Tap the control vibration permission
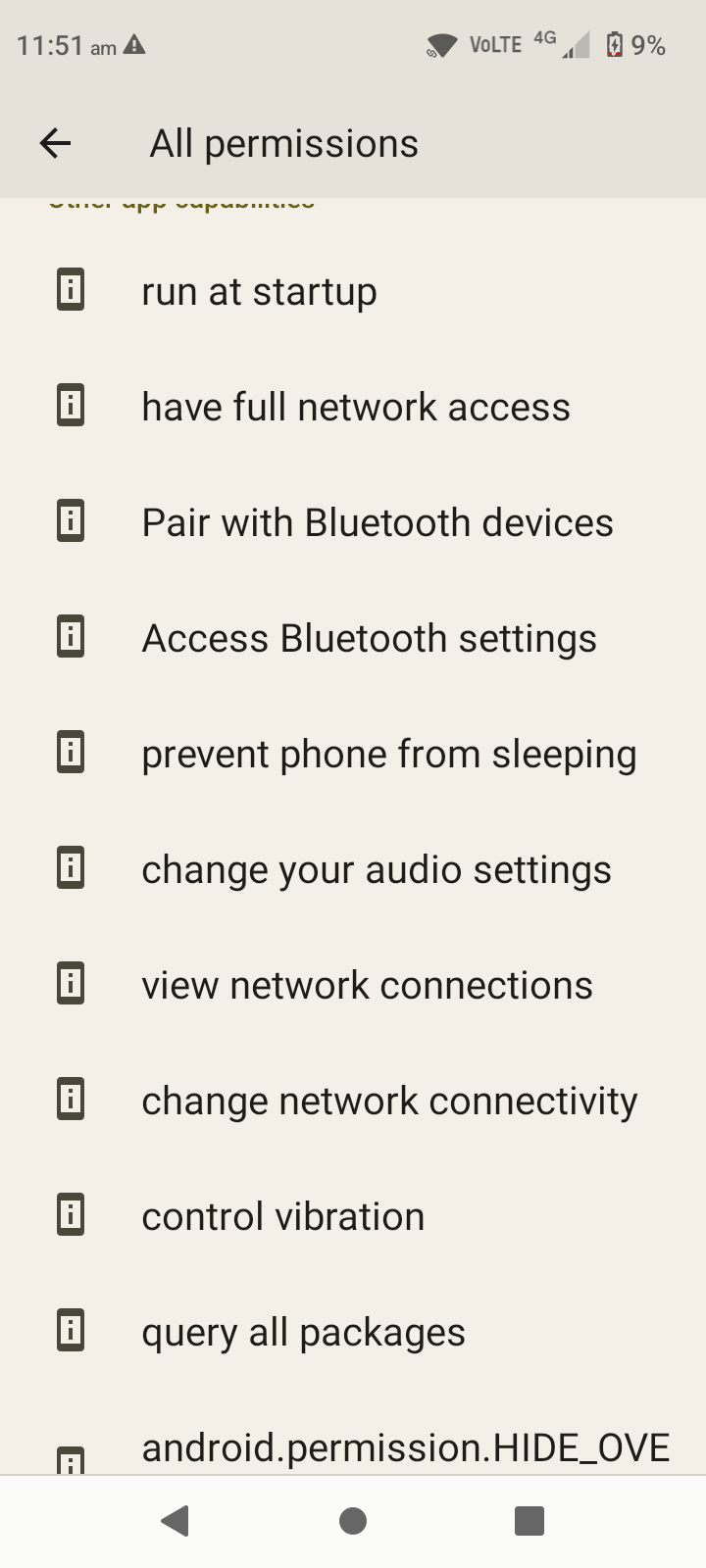Viewport: 706px width, 1568px height. pos(353,1216)
